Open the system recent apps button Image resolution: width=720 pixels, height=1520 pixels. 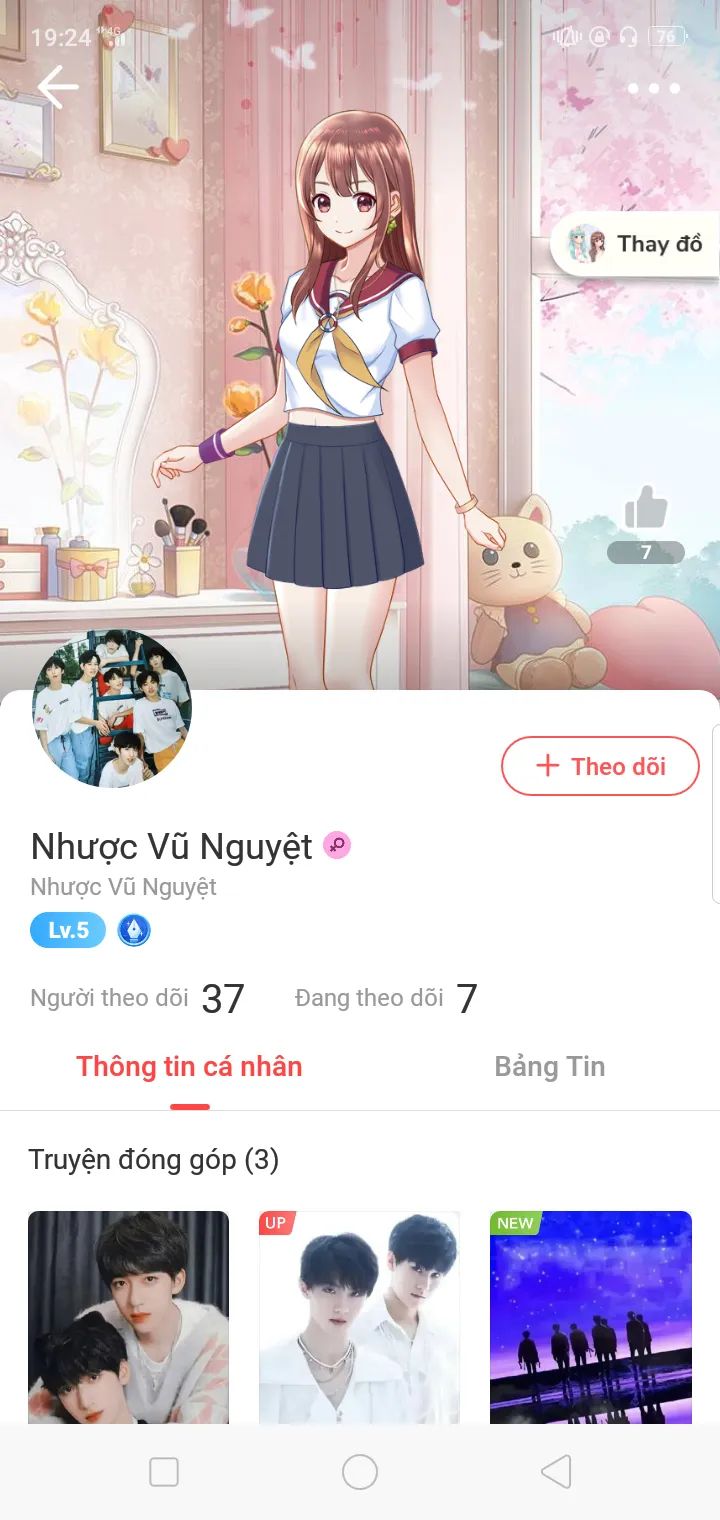(164, 1472)
